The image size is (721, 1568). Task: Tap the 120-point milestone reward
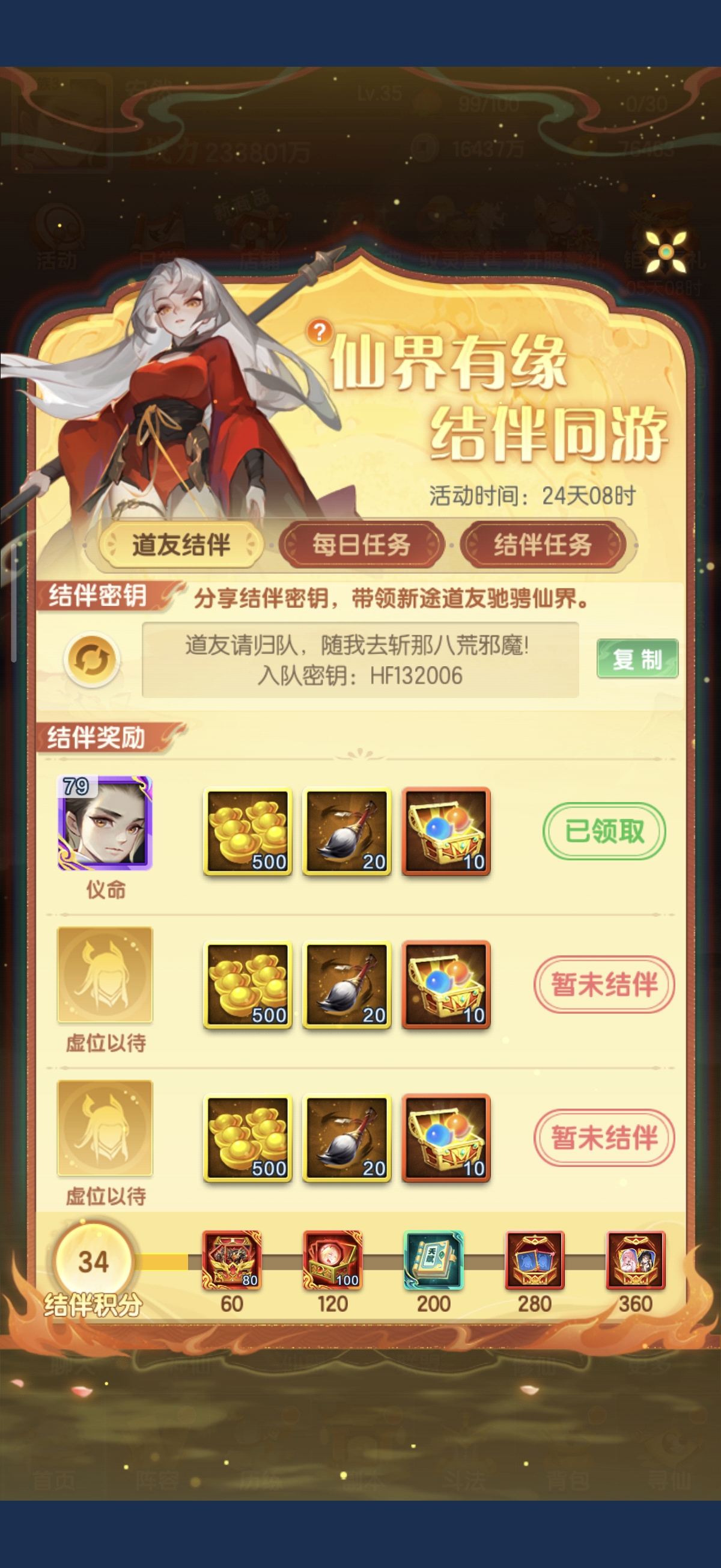333,1260
